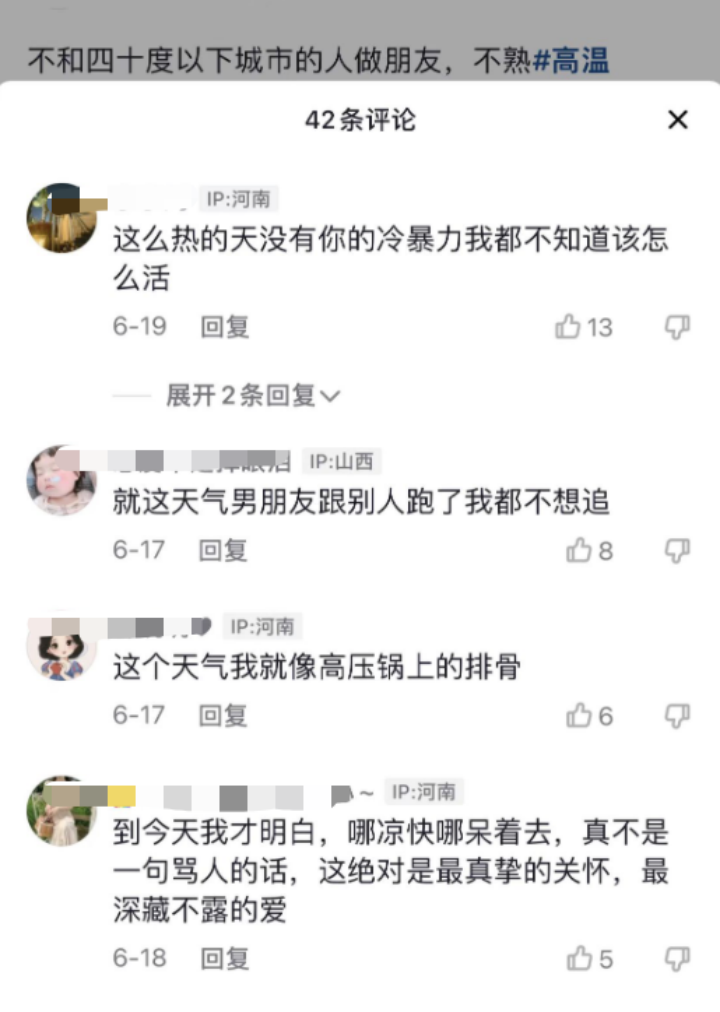Open avatar of the 哪凉快哪呆着去 commenter
The height and width of the screenshot is (1012, 720).
pos(61,811)
